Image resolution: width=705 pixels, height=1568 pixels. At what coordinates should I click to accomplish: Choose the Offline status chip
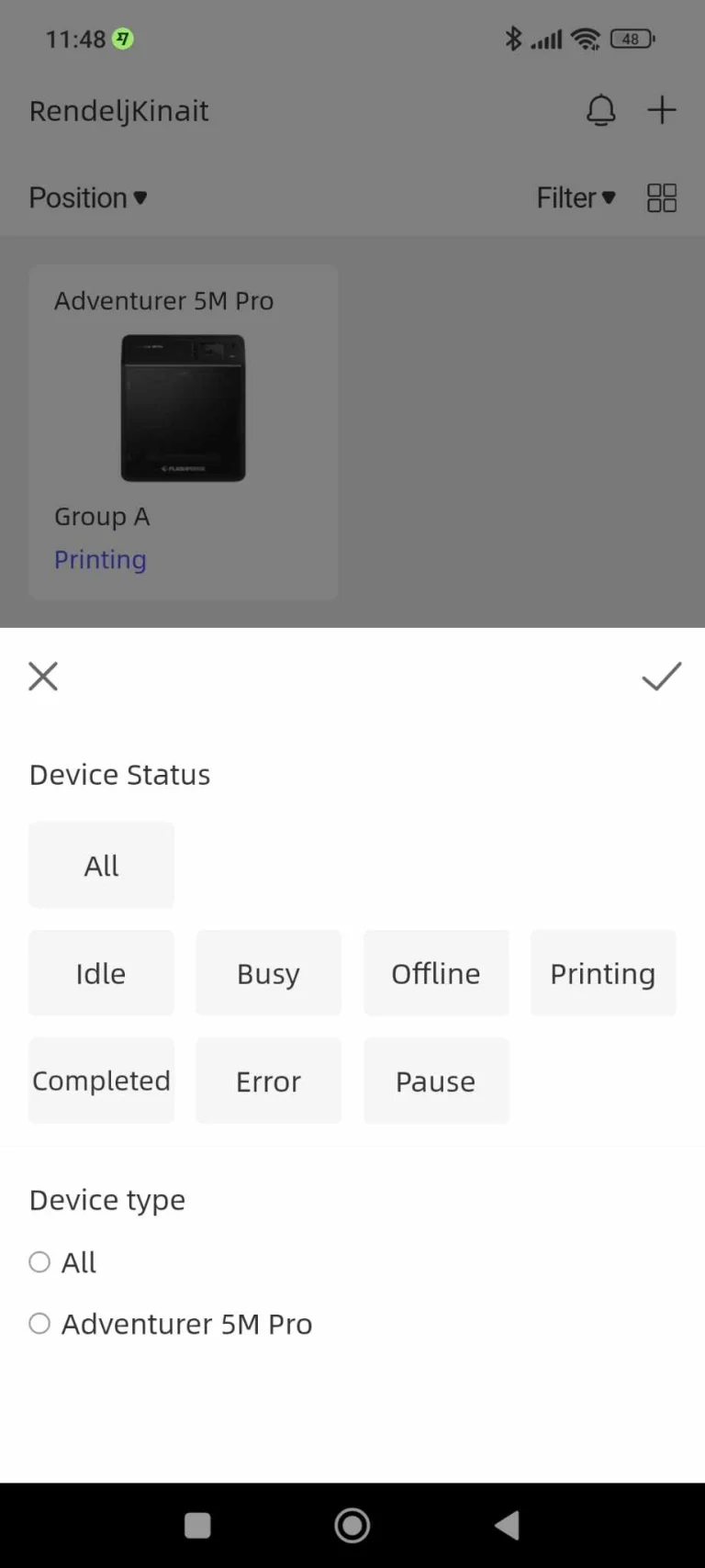[x=436, y=973]
